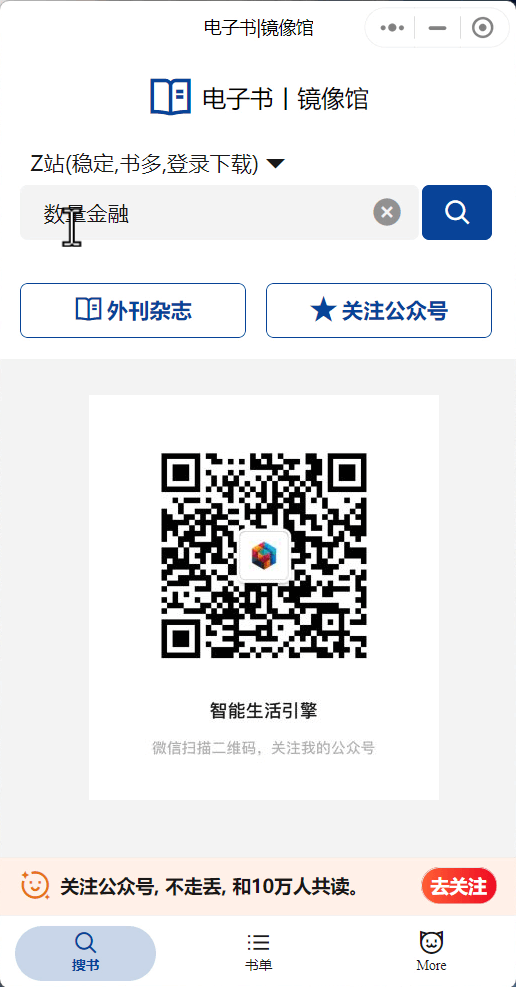Open the More tab
Screen dimensions: 516x987
tap(432, 952)
